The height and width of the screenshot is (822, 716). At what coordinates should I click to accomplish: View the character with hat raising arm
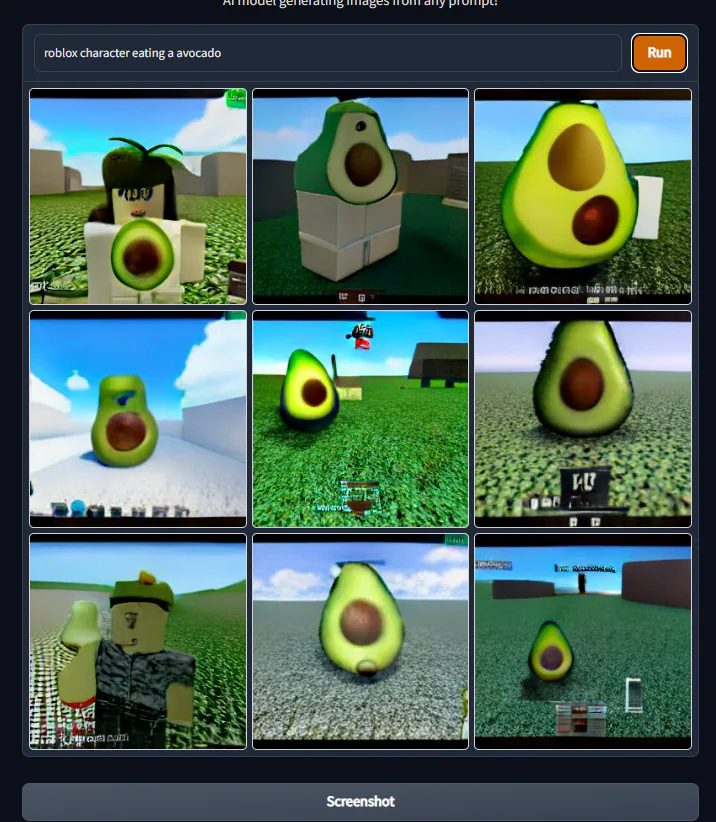click(138, 642)
